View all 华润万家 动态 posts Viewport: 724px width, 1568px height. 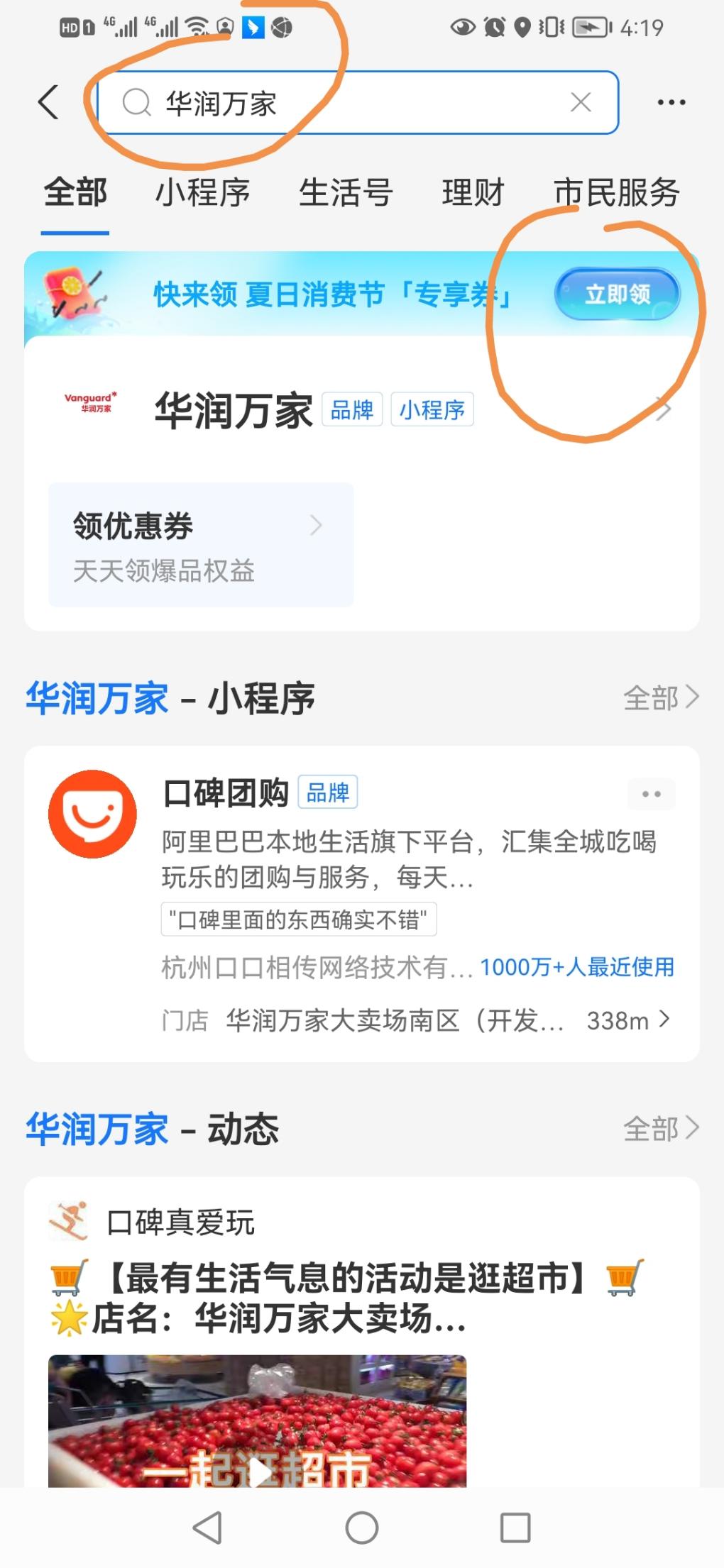coord(661,1128)
